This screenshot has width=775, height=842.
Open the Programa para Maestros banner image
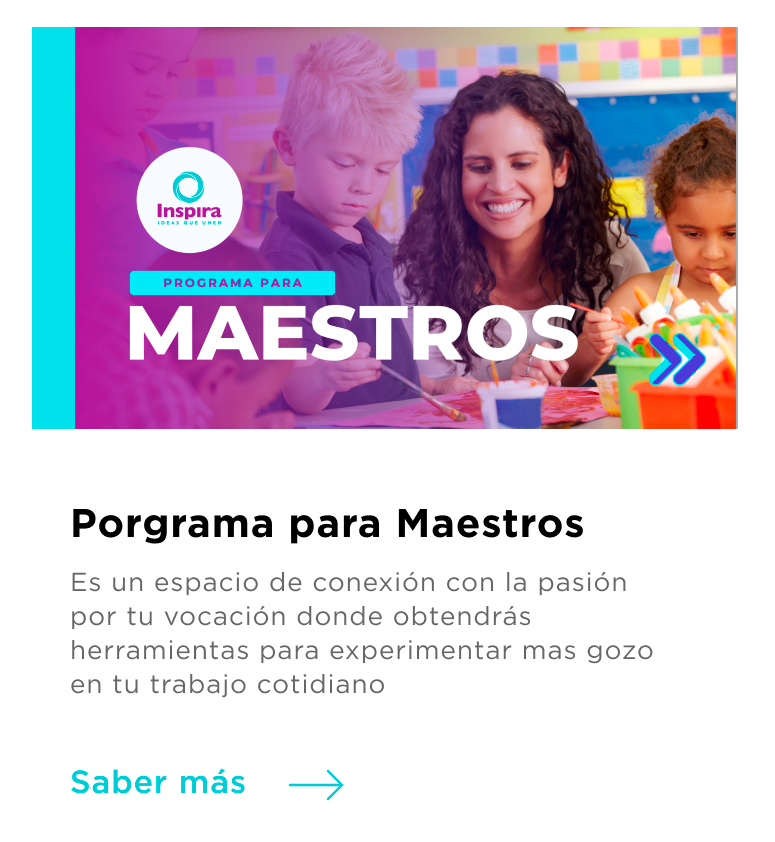385,228
